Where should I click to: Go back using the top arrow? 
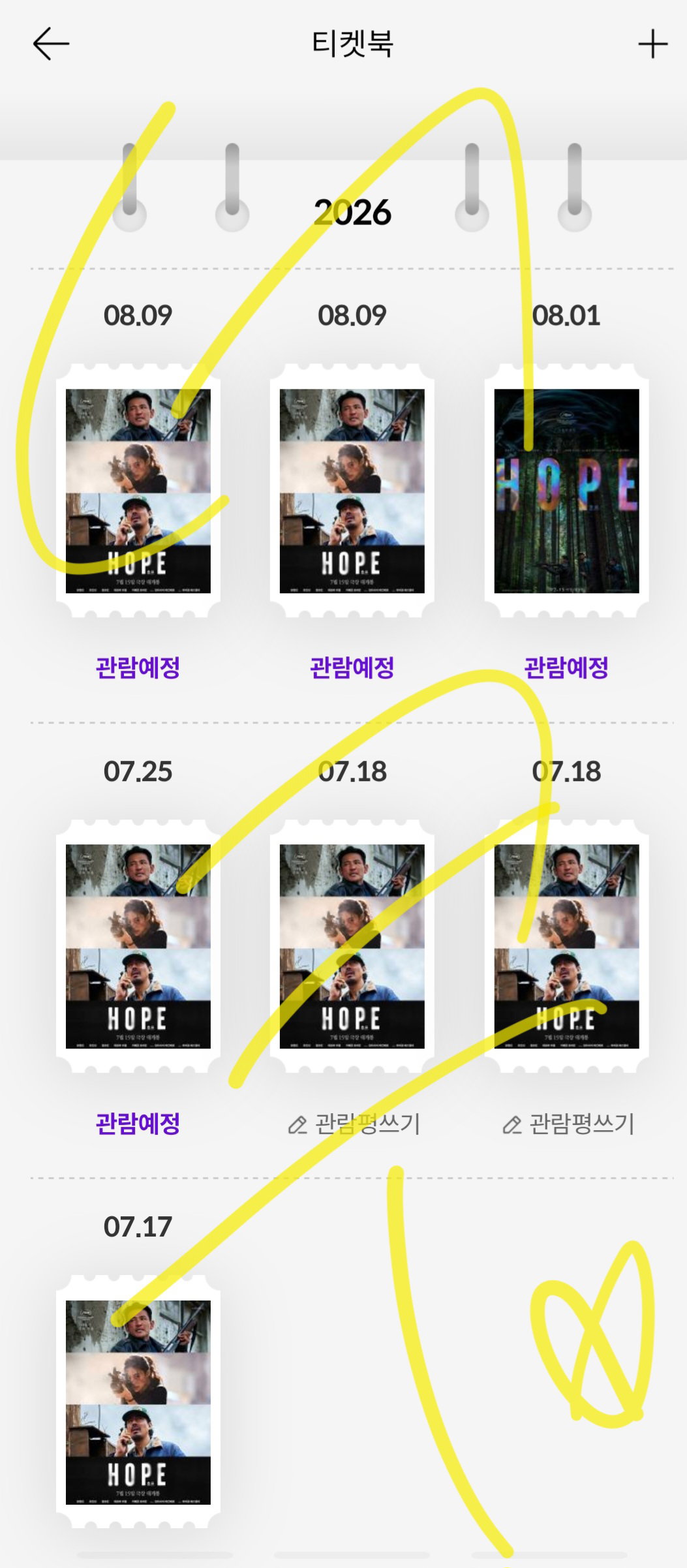pos(51,44)
